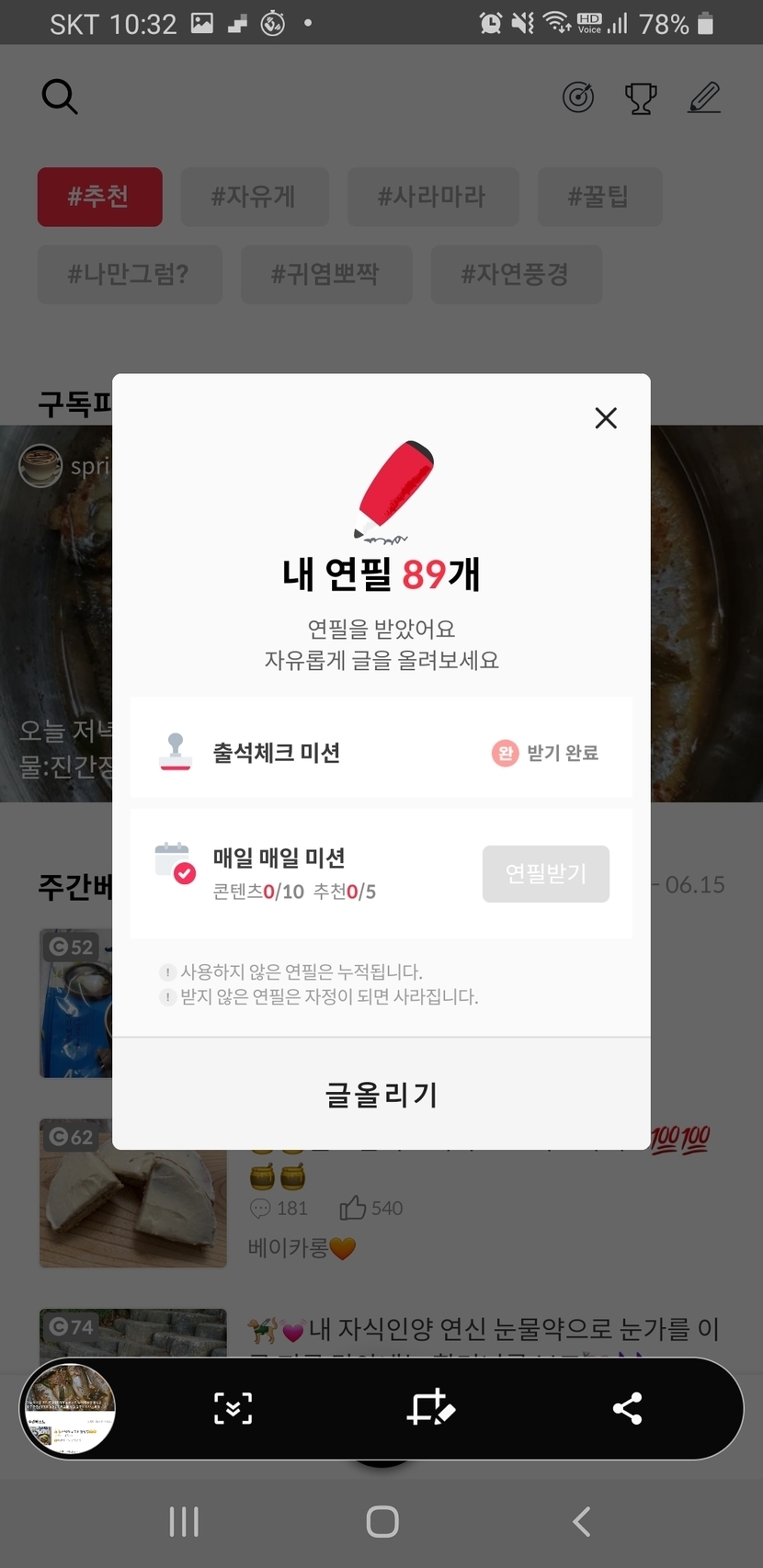This screenshot has width=763, height=1568.
Task: Crop and edit the captured screenshot
Action: [430, 1408]
